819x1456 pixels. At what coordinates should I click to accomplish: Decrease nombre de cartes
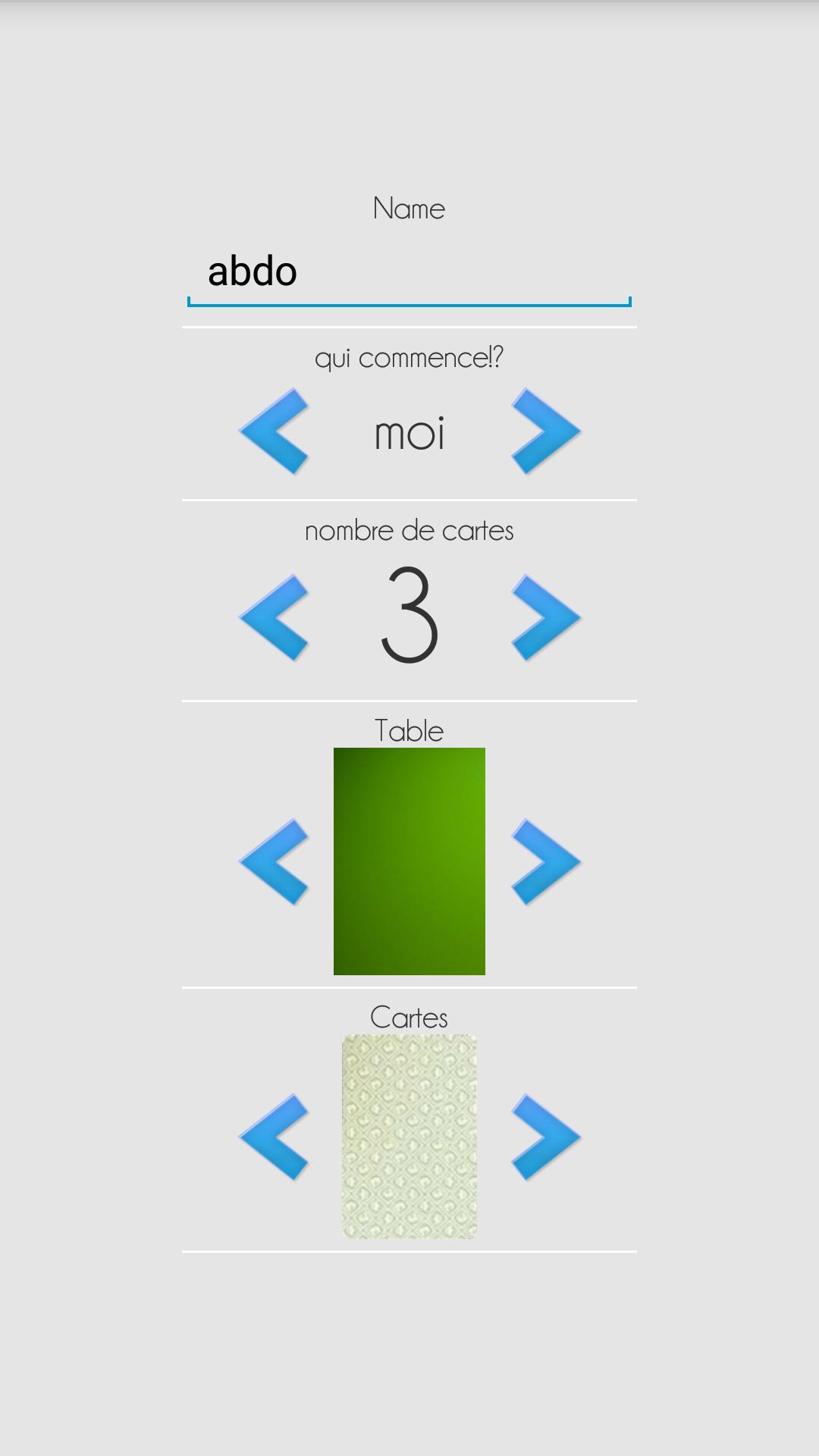pyautogui.click(x=275, y=617)
